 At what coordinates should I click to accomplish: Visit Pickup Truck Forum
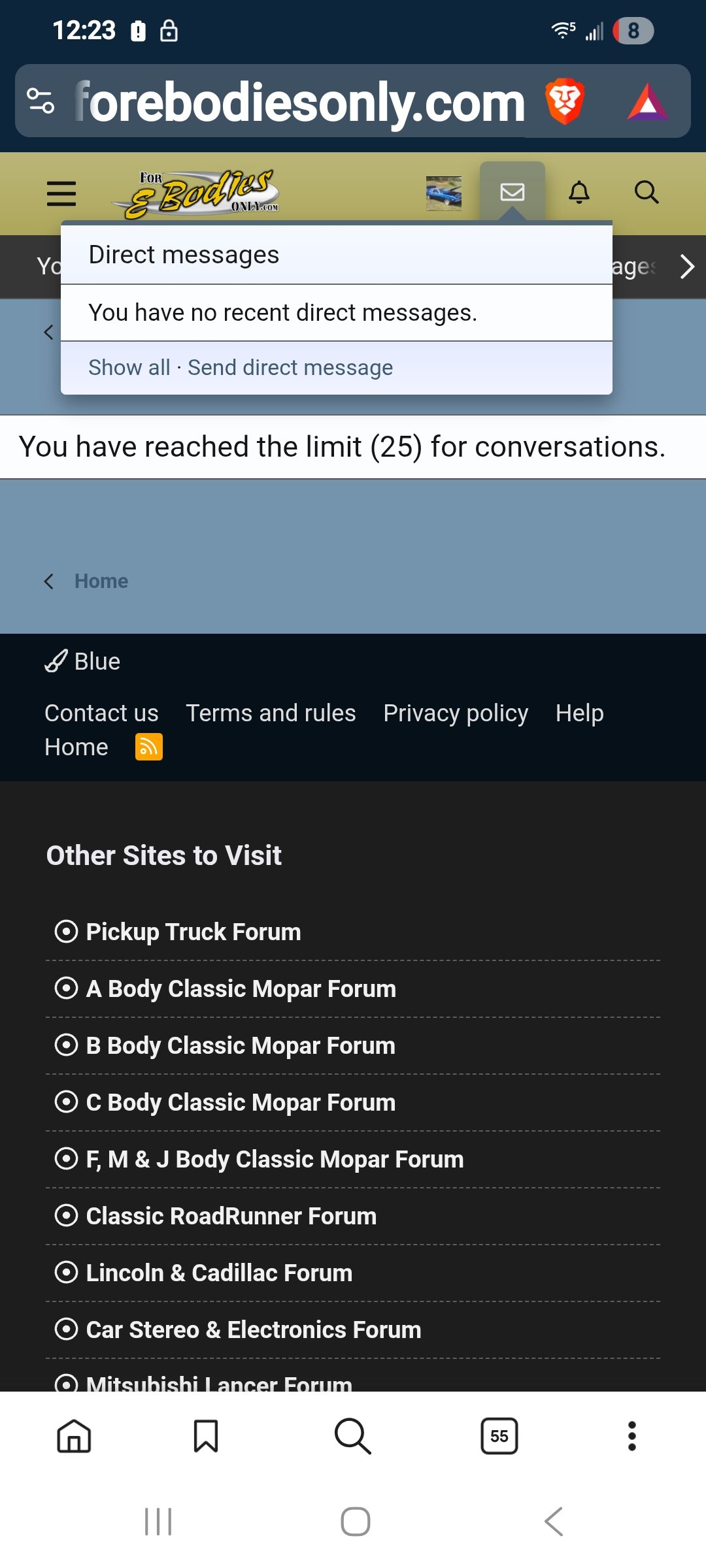193,932
